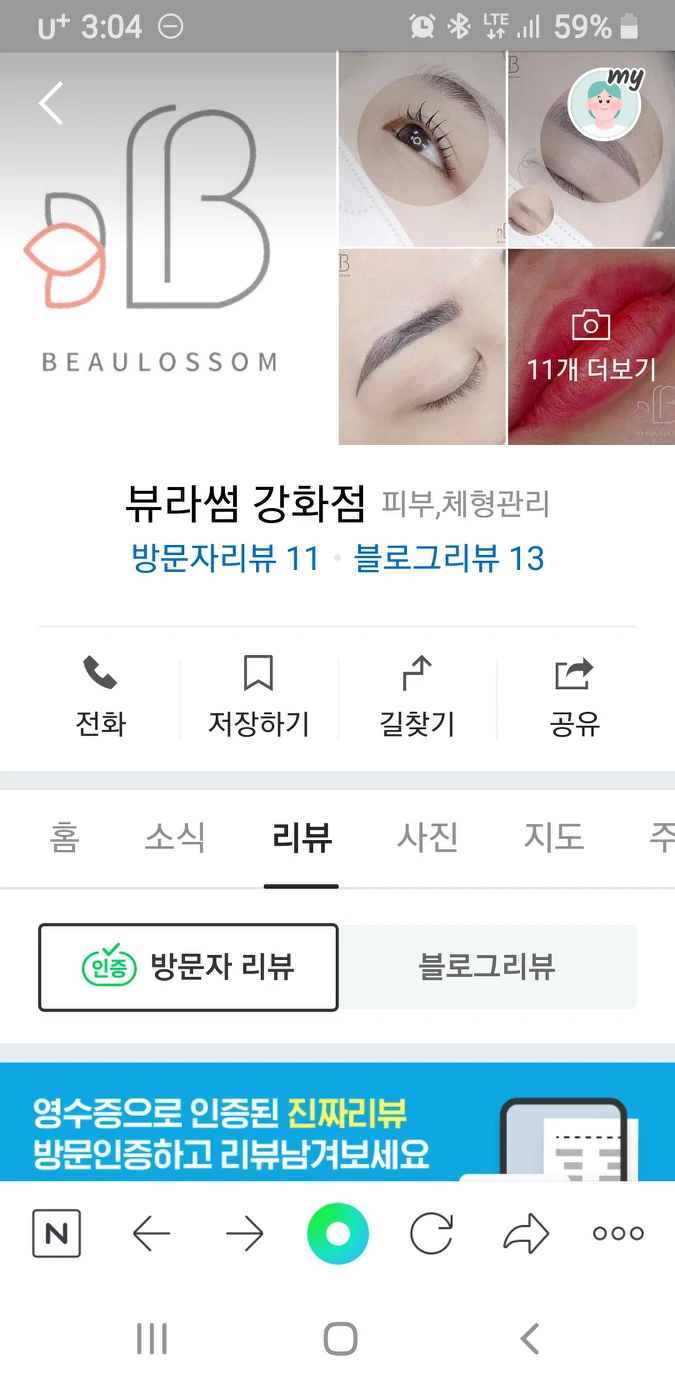This screenshot has height=1388, width=675.
Task: Reload the page
Action: 432,1233
